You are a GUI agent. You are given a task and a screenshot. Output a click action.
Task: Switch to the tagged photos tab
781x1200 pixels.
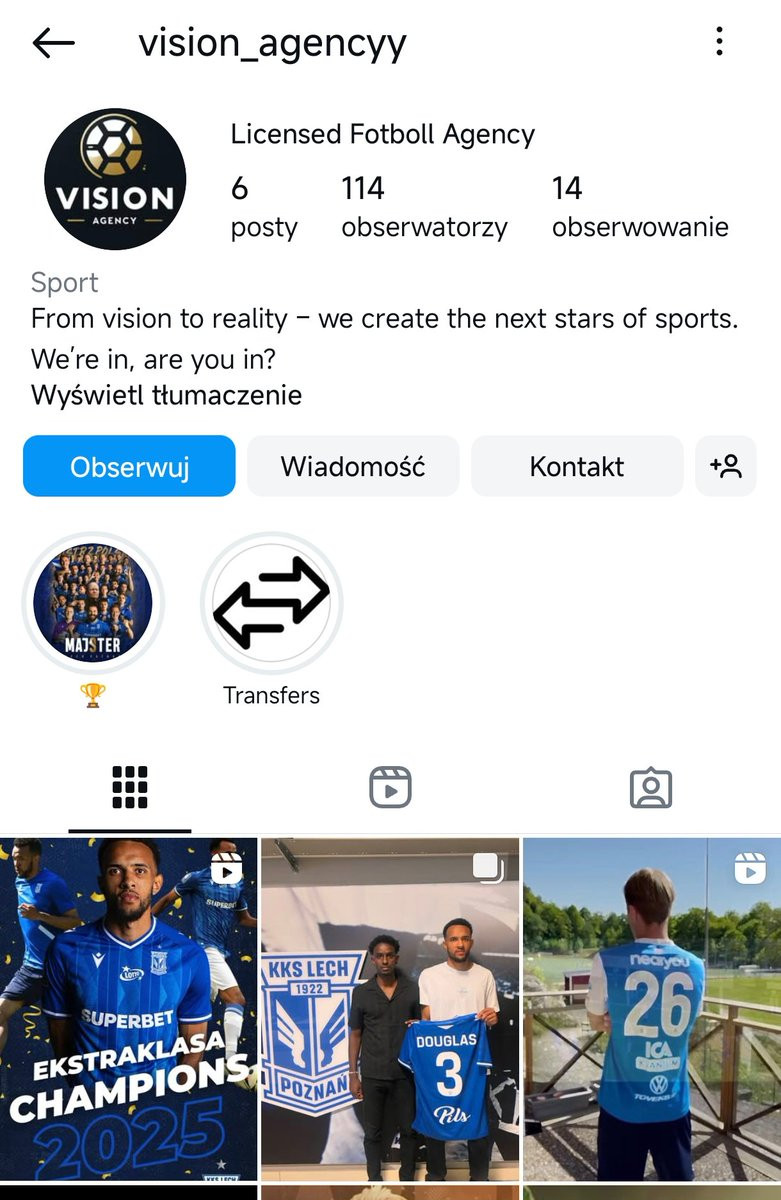click(651, 788)
